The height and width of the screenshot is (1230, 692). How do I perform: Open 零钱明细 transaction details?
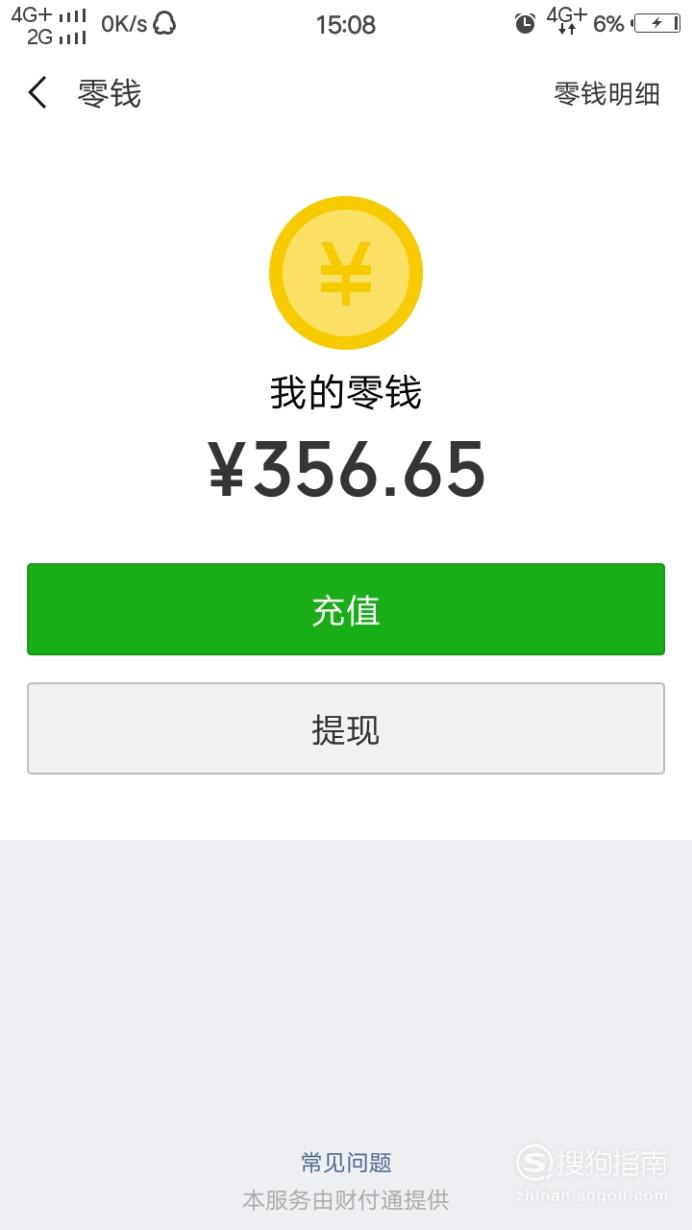(x=607, y=94)
